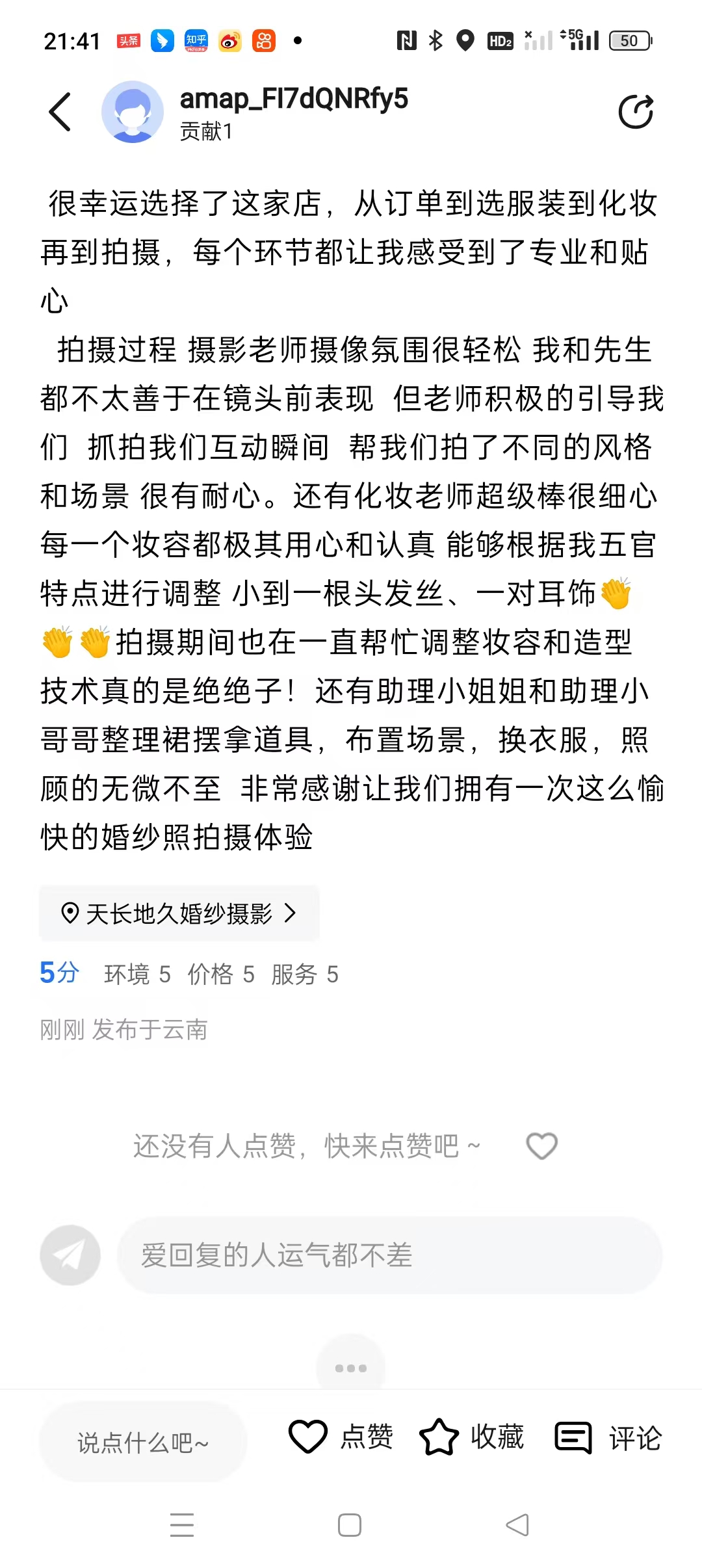Image resolution: width=702 pixels, height=1568 pixels.
Task: Save the review using 收藏
Action: point(472,1437)
